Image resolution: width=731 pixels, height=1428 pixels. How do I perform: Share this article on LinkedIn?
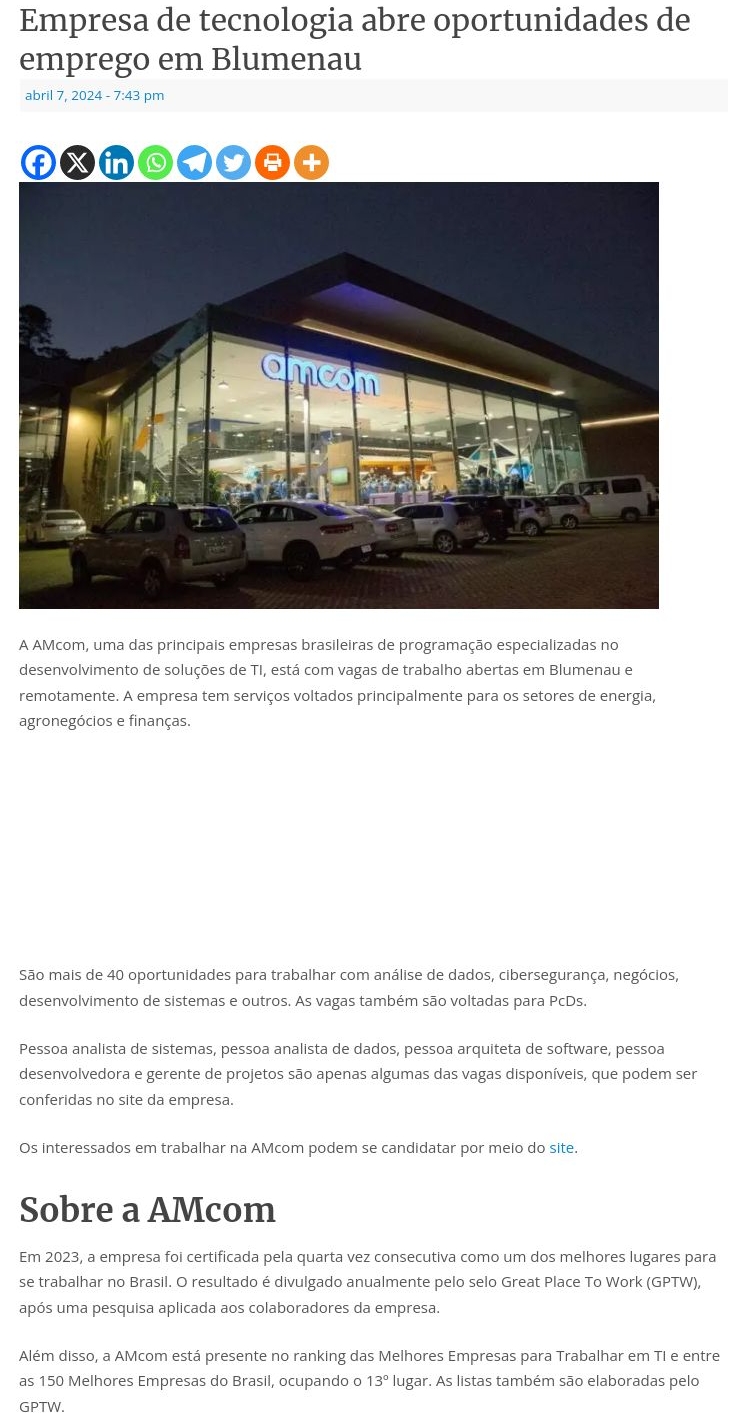[x=117, y=162]
